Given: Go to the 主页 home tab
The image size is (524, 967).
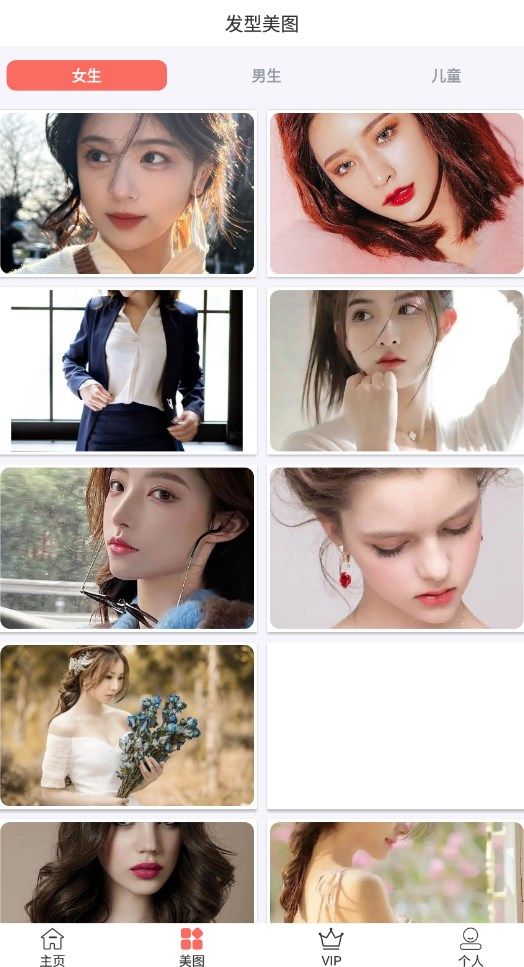Looking at the screenshot, I should pos(52,946).
